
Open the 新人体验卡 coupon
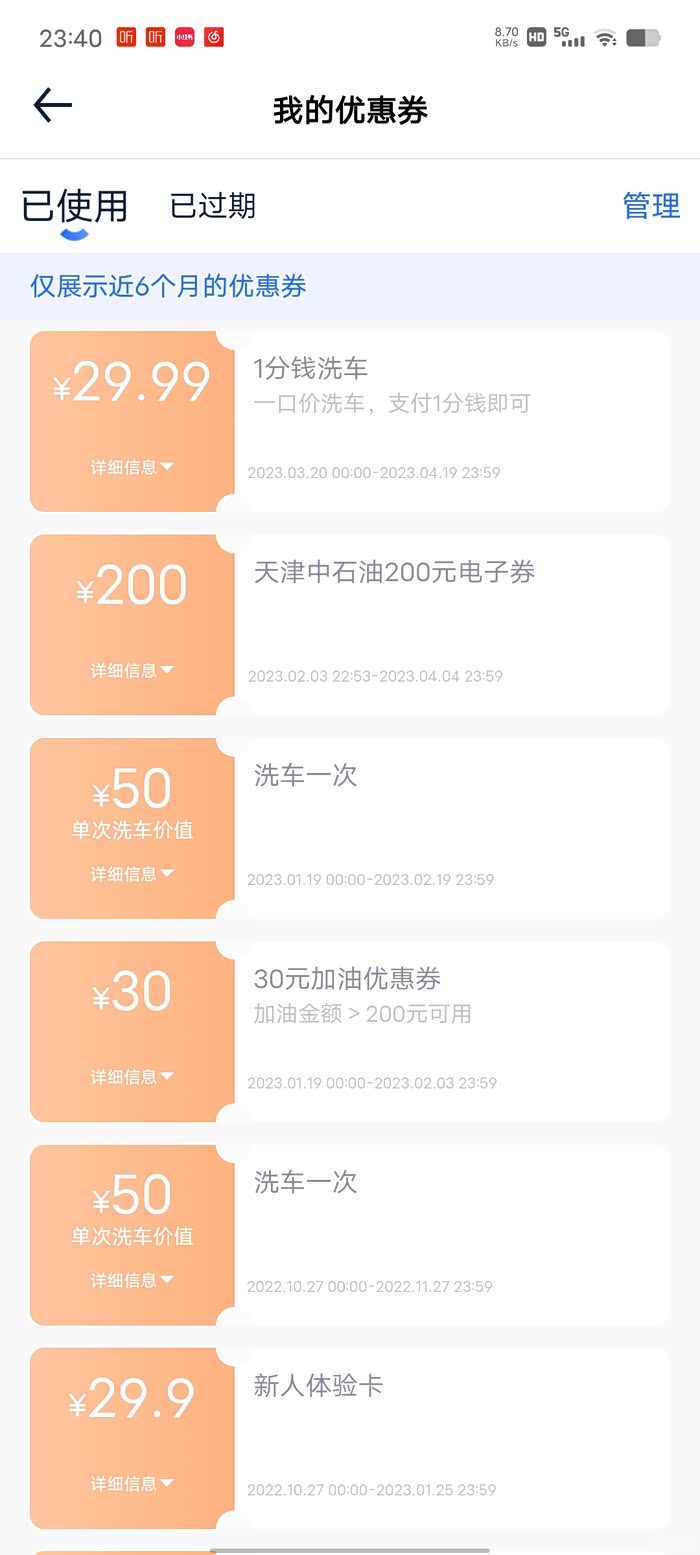[350, 1438]
